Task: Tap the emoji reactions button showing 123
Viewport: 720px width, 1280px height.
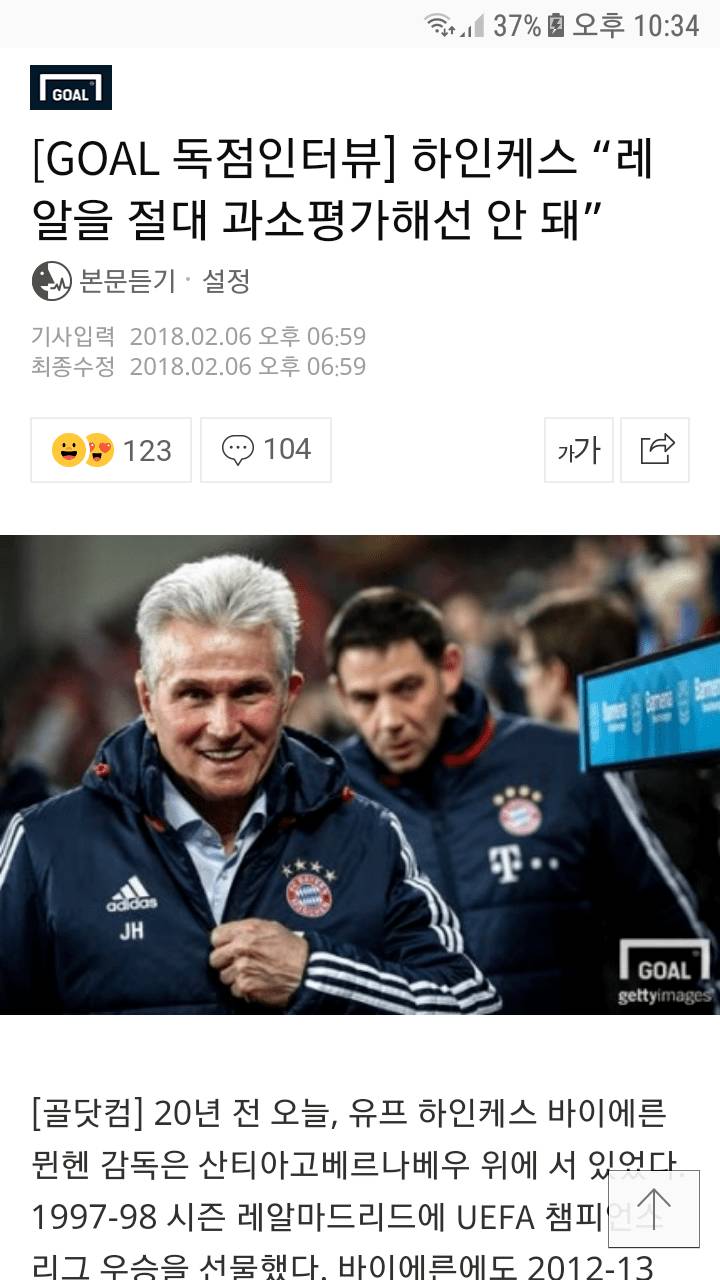Action: pos(111,451)
